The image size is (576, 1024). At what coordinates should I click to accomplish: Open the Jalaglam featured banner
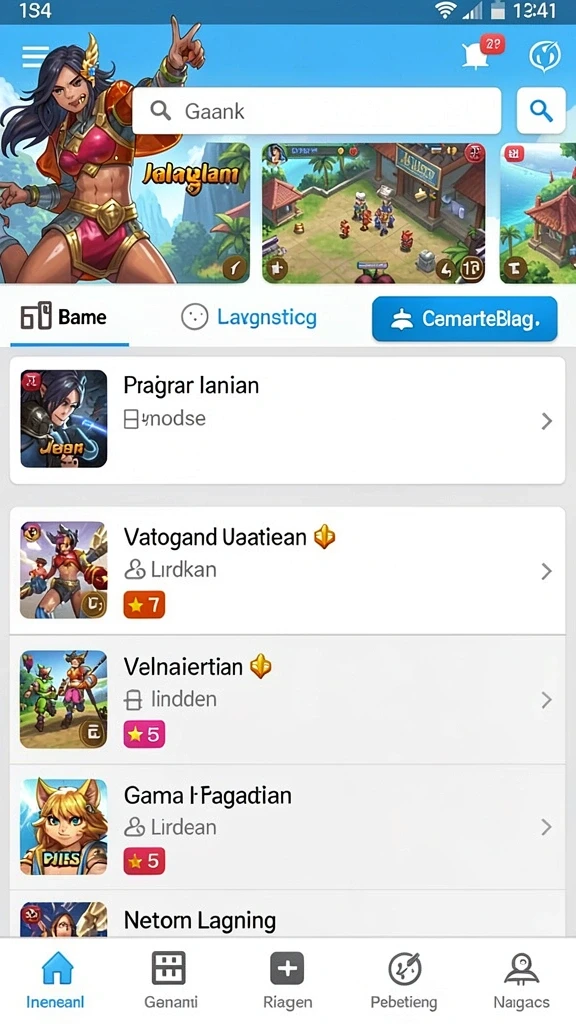click(x=125, y=213)
